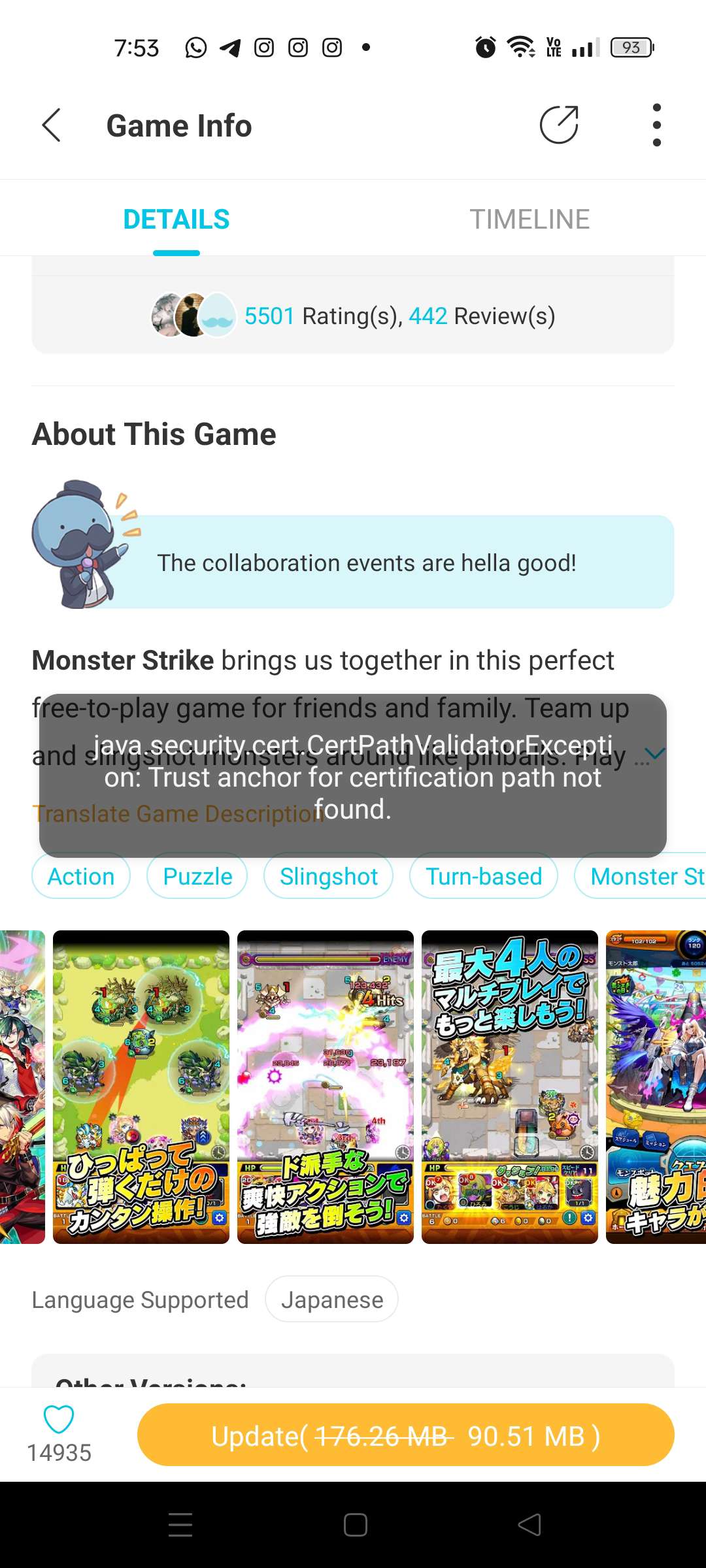Open recent apps from navigation bar
The width and height of the screenshot is (706, 1568).
180,1525
